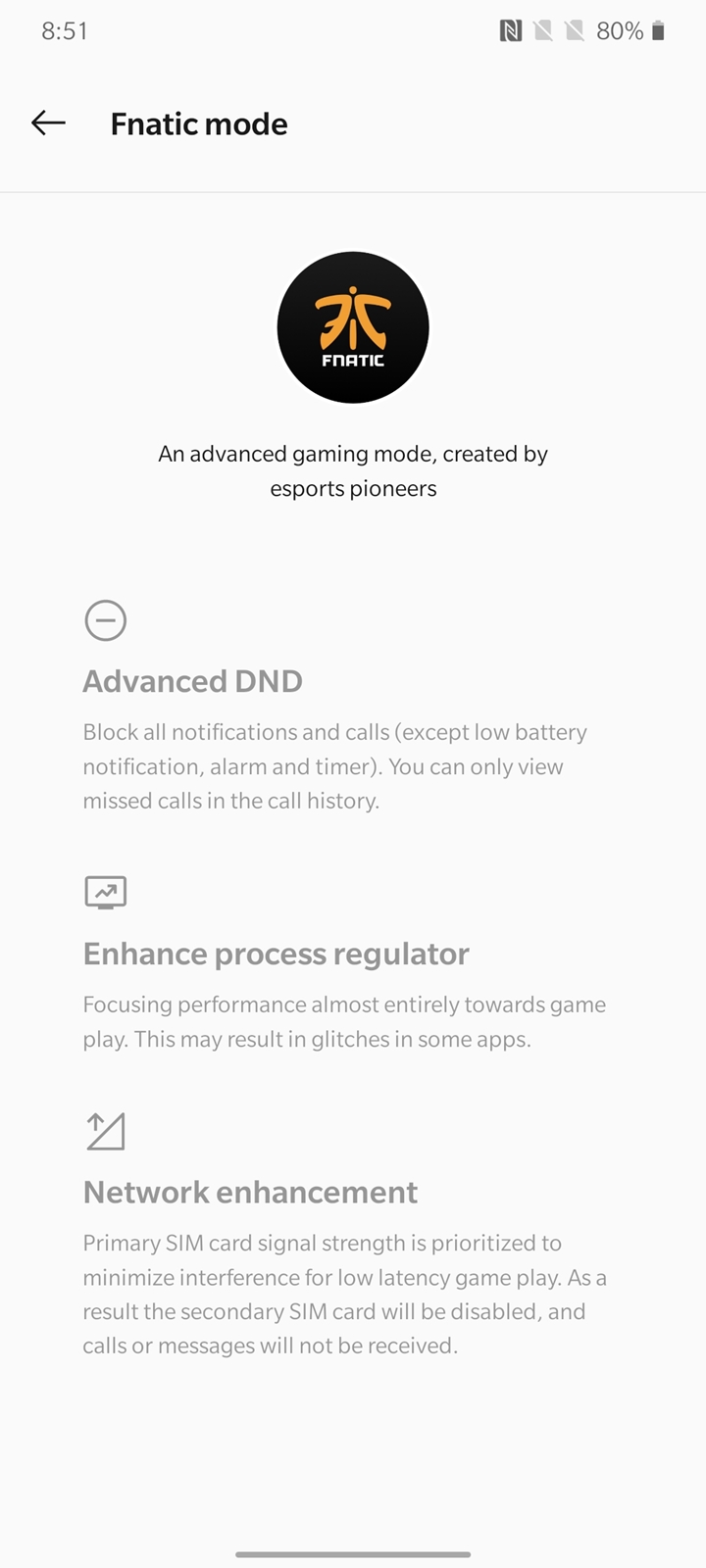This screenshot has width=706, height=1568.
Task: Go back from Fnatic mode
Action: 48,122
